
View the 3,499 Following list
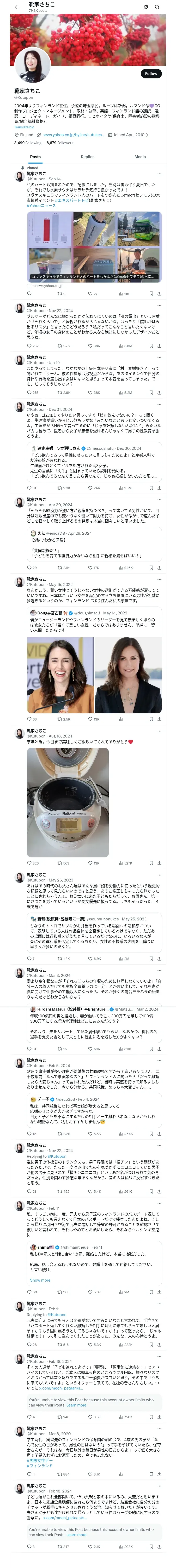(28, 142)
